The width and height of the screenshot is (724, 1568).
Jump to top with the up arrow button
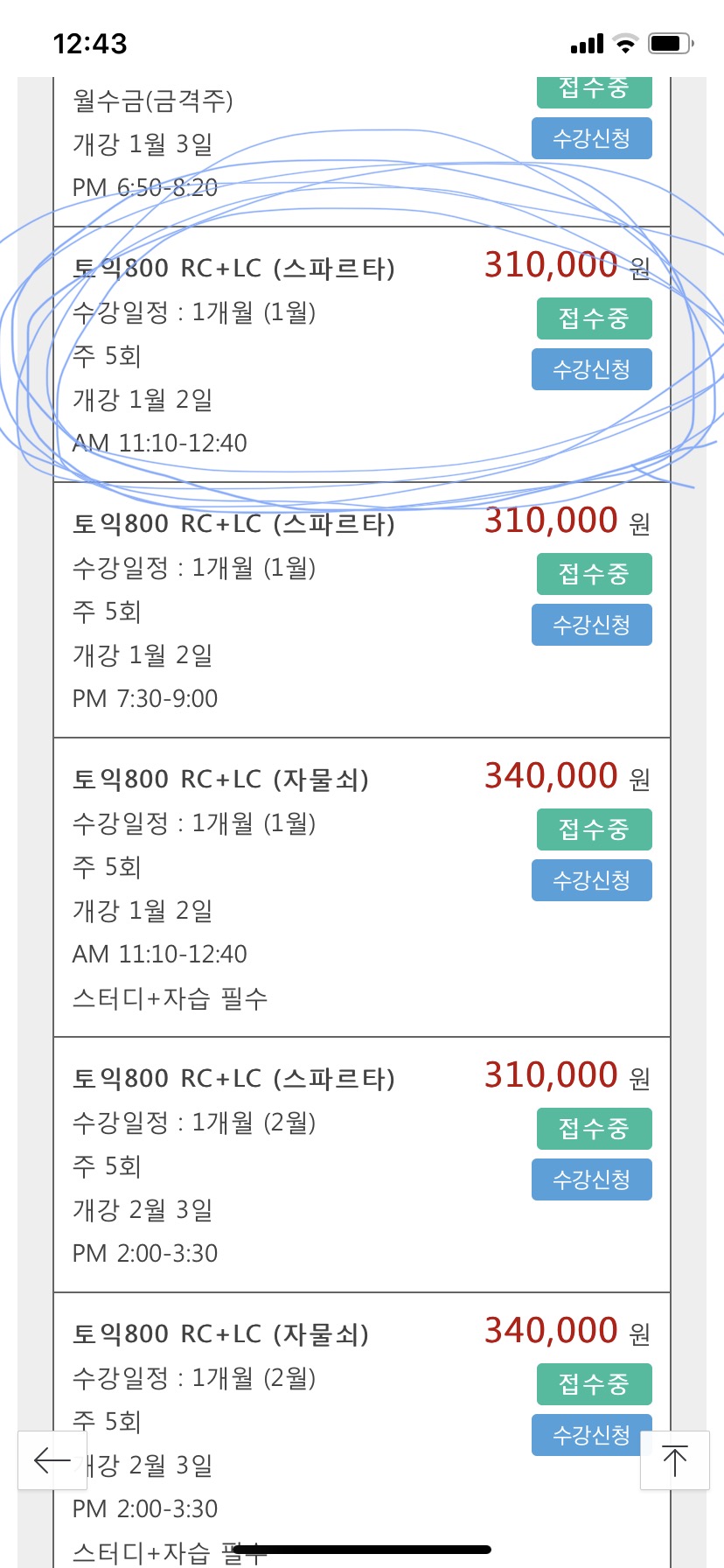tap(674, 1459)
